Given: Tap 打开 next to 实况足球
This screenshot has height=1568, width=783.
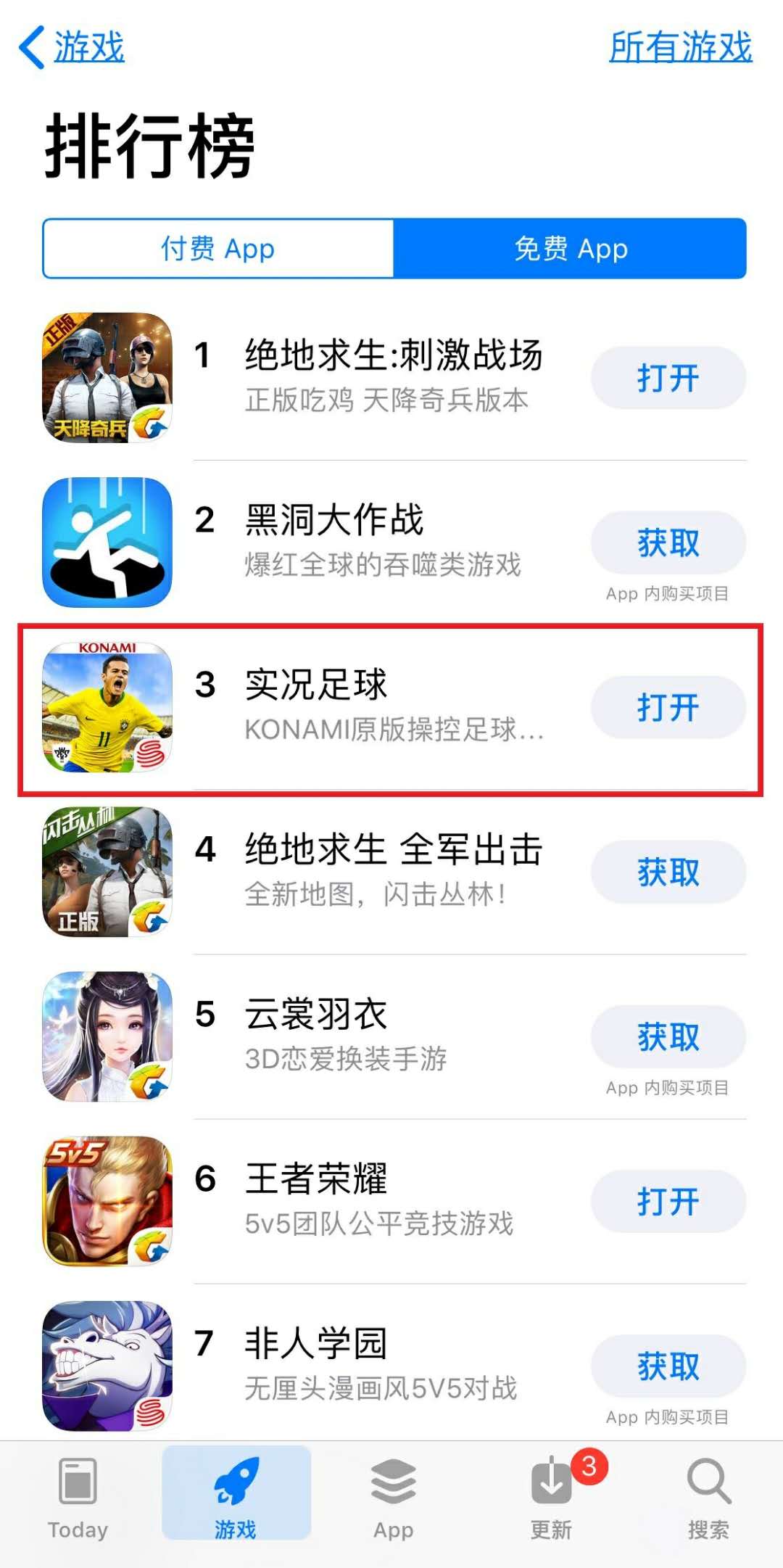Looking at the screenshot, I should pos(668,708).
